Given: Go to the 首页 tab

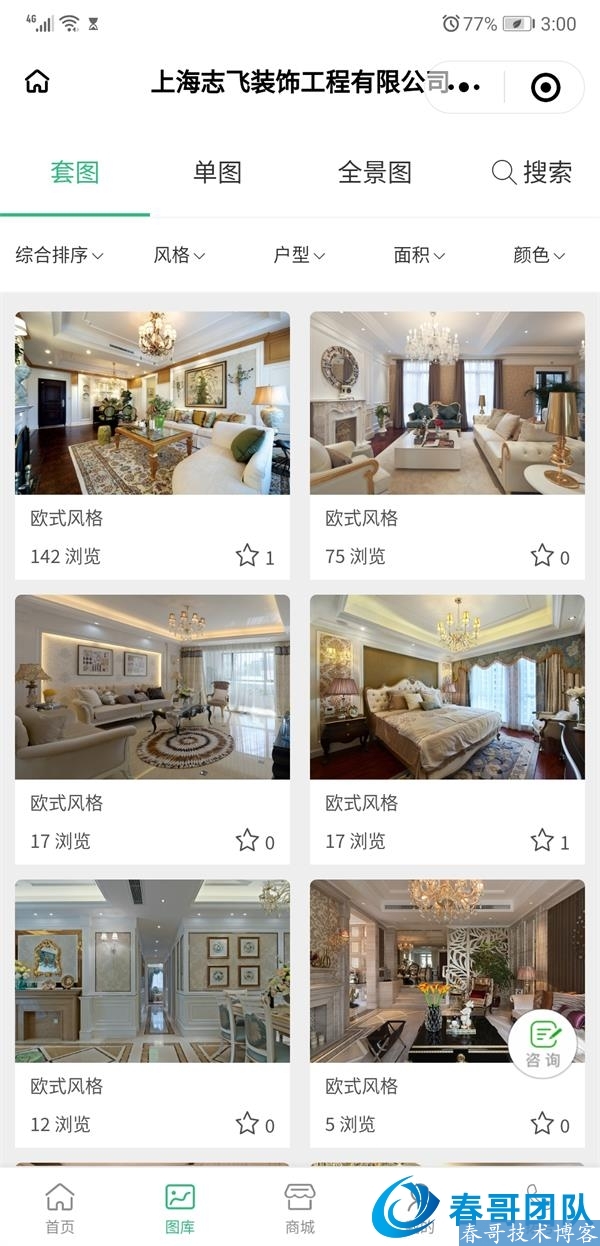Looking at the screenshot, I should pyautogui.click(x=60, y=1208).
